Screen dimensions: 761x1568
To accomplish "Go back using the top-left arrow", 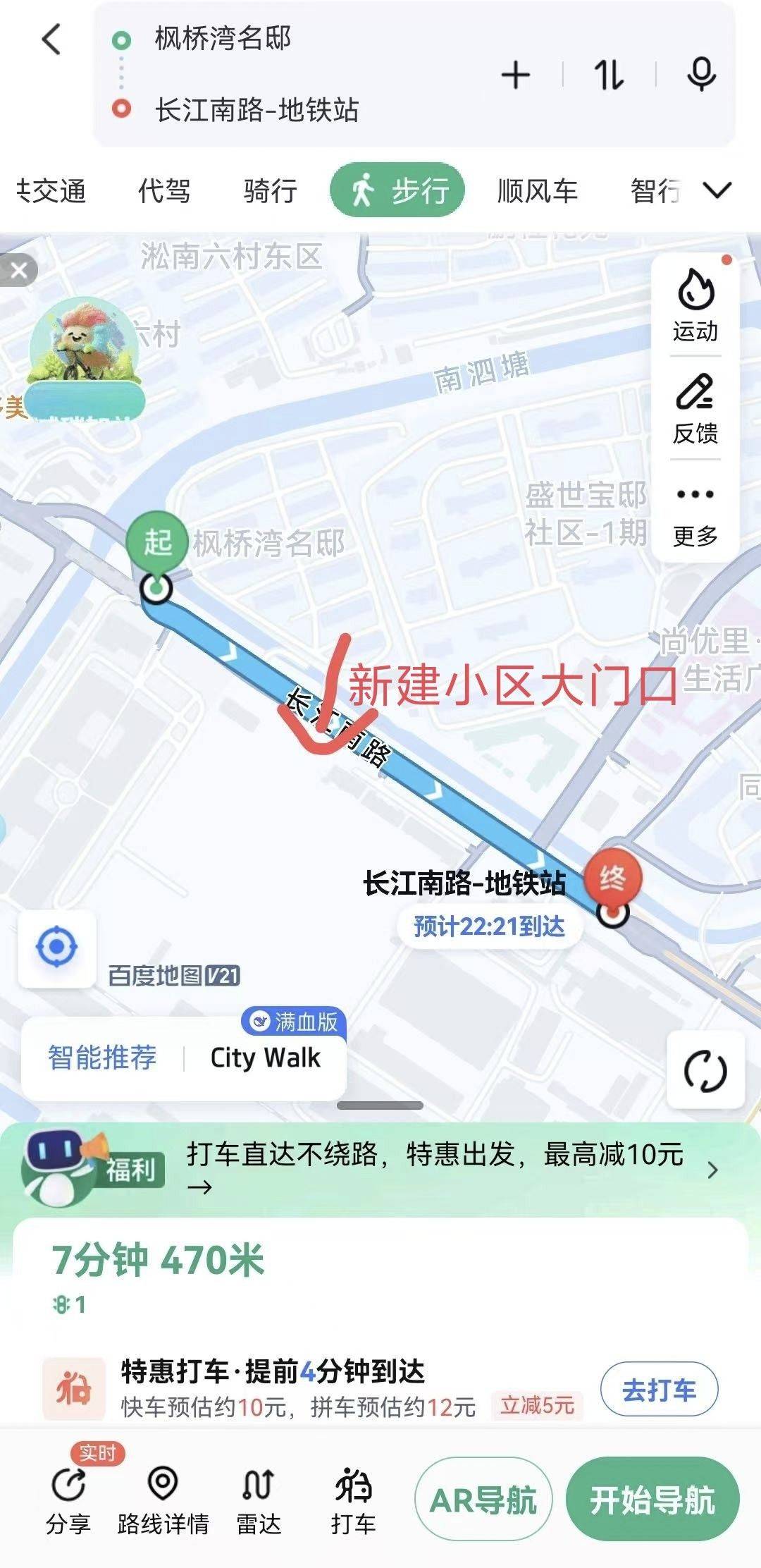I will 51,39.
